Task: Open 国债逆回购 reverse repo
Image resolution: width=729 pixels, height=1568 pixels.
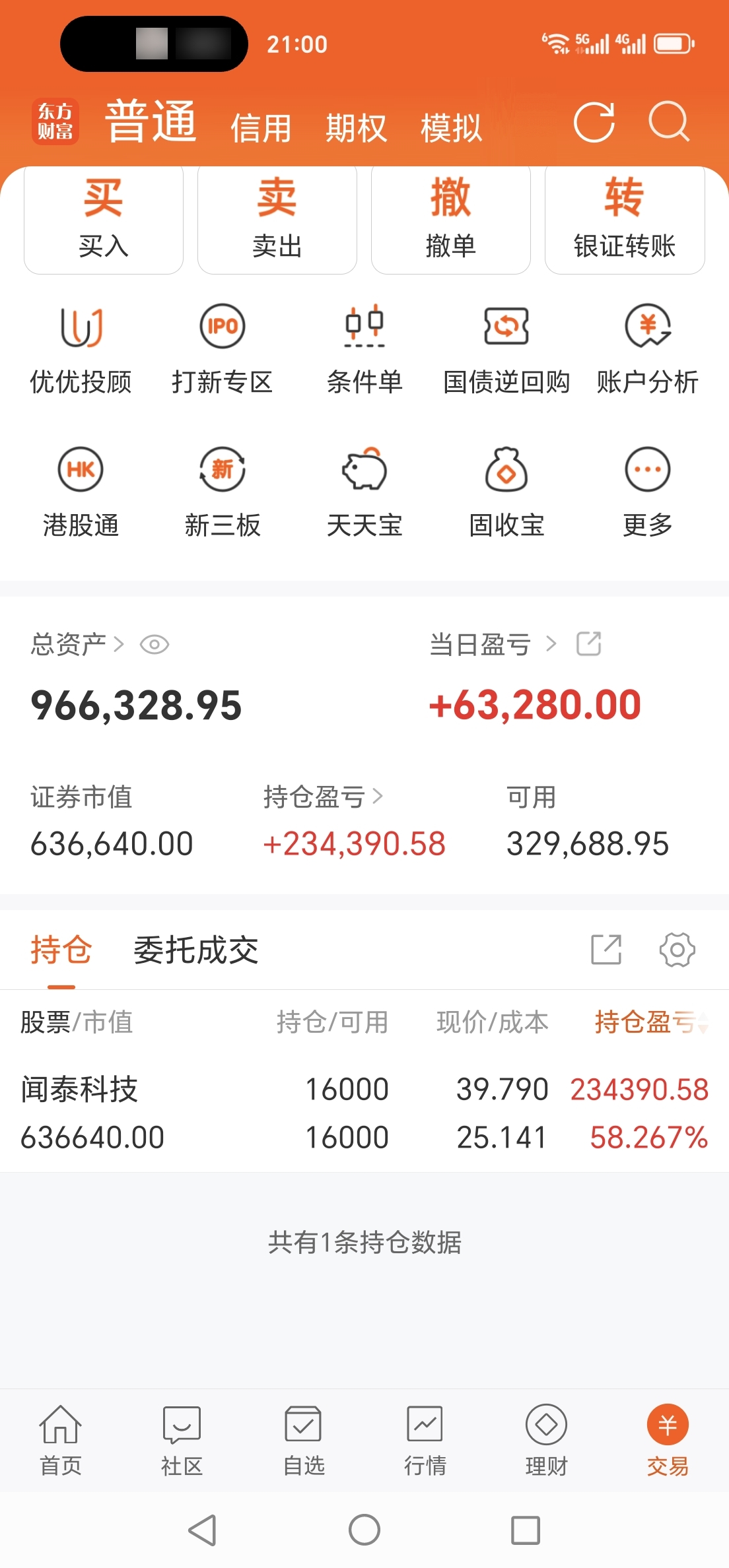Action: [x=506, y=346]
